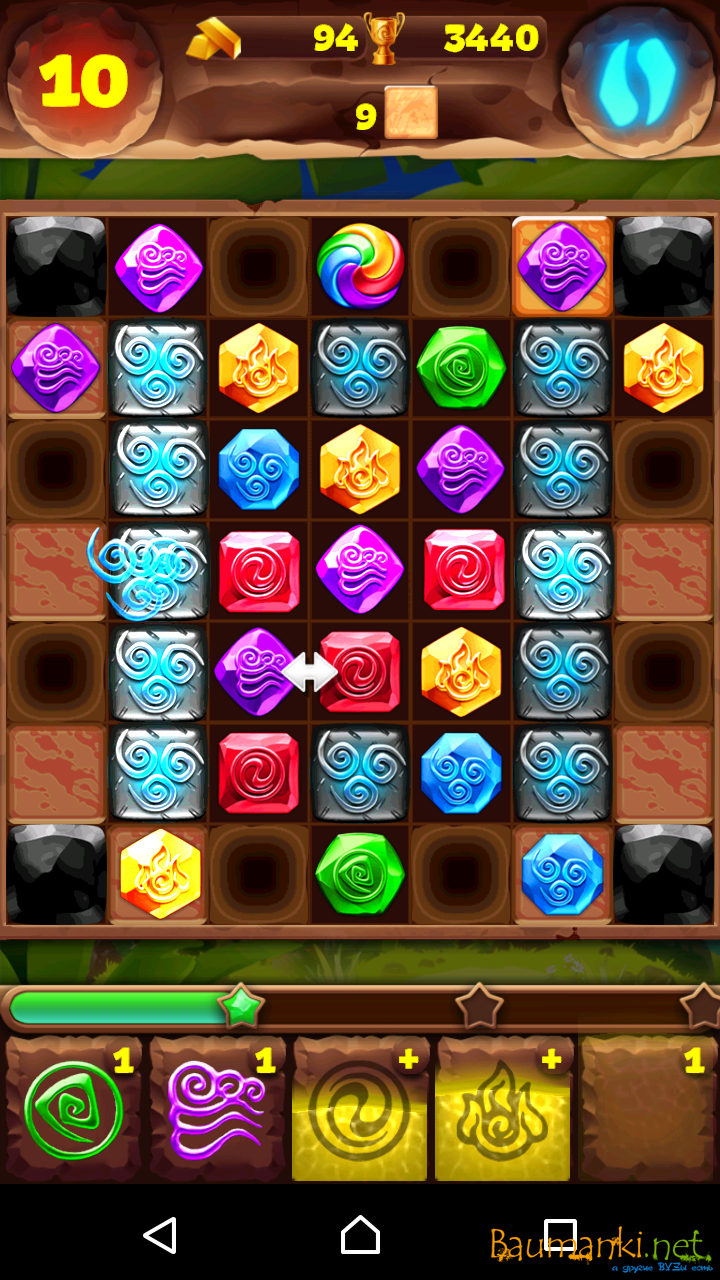The width and height of the screenshot is (720, 1280).
Task: Select the purple gem with swap arrow
Action: point(256,671)
